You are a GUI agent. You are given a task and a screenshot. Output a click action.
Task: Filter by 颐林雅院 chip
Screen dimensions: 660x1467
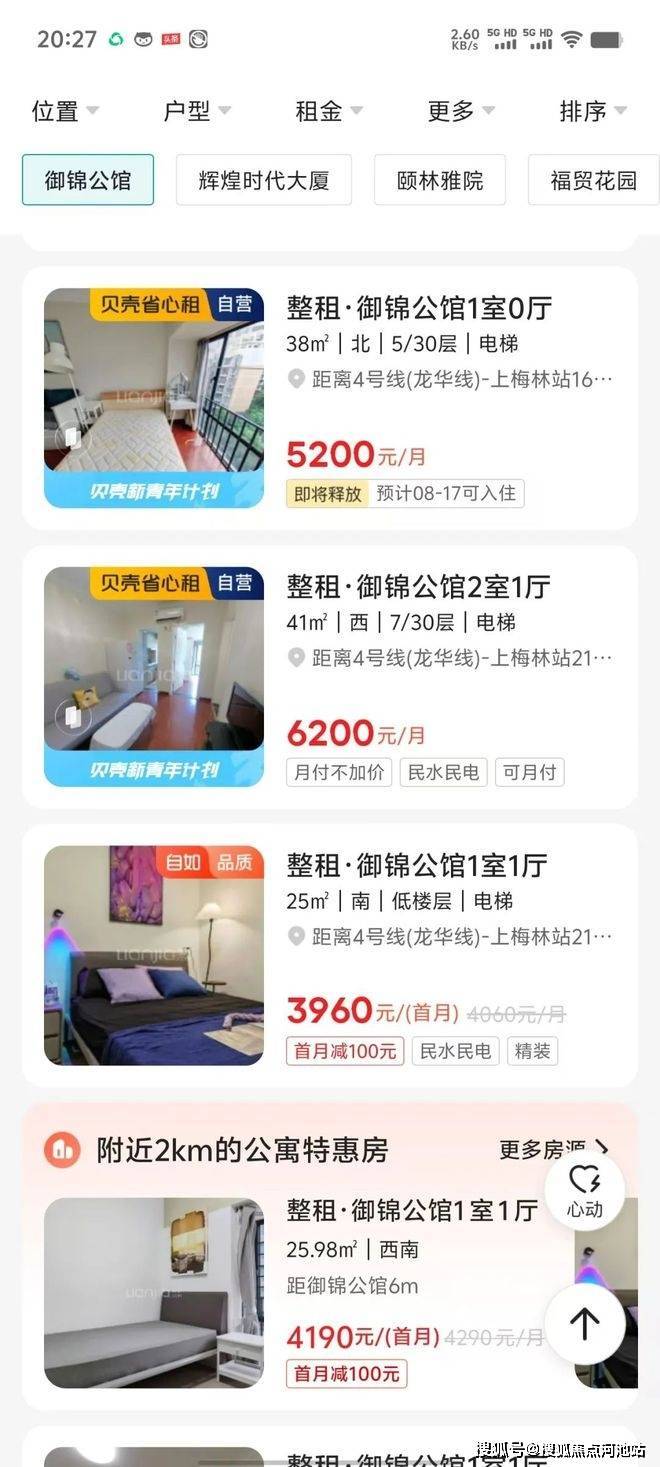tap(440, 180)
